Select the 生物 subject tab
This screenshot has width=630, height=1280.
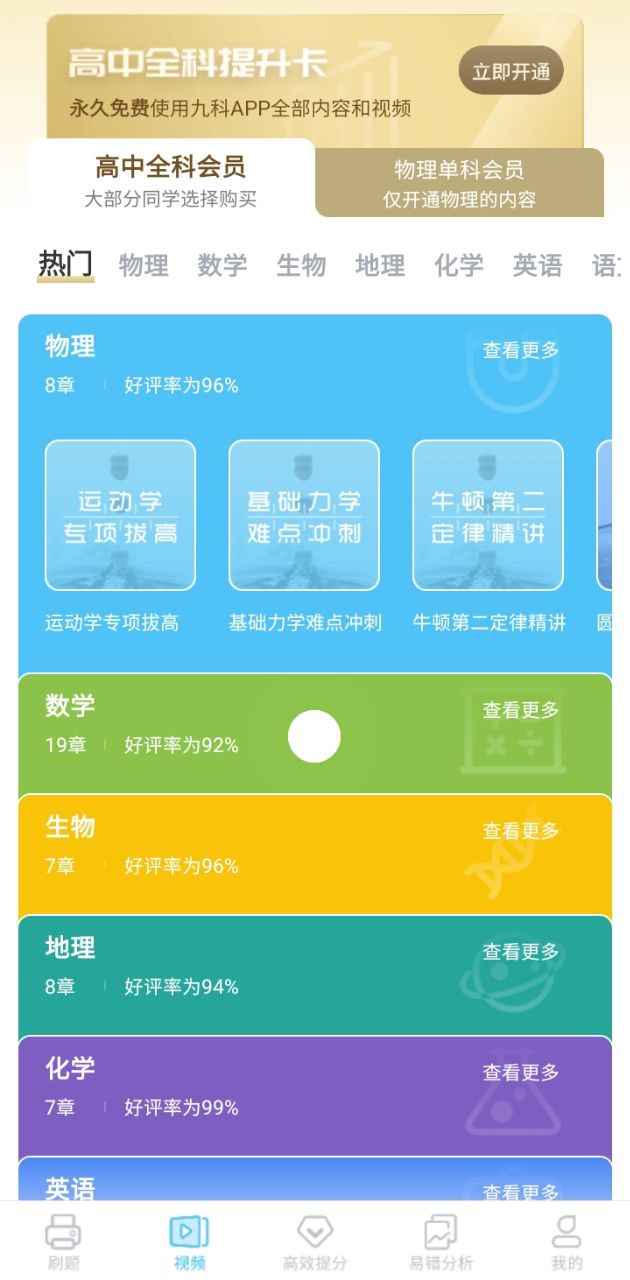(x=301, y=265)
